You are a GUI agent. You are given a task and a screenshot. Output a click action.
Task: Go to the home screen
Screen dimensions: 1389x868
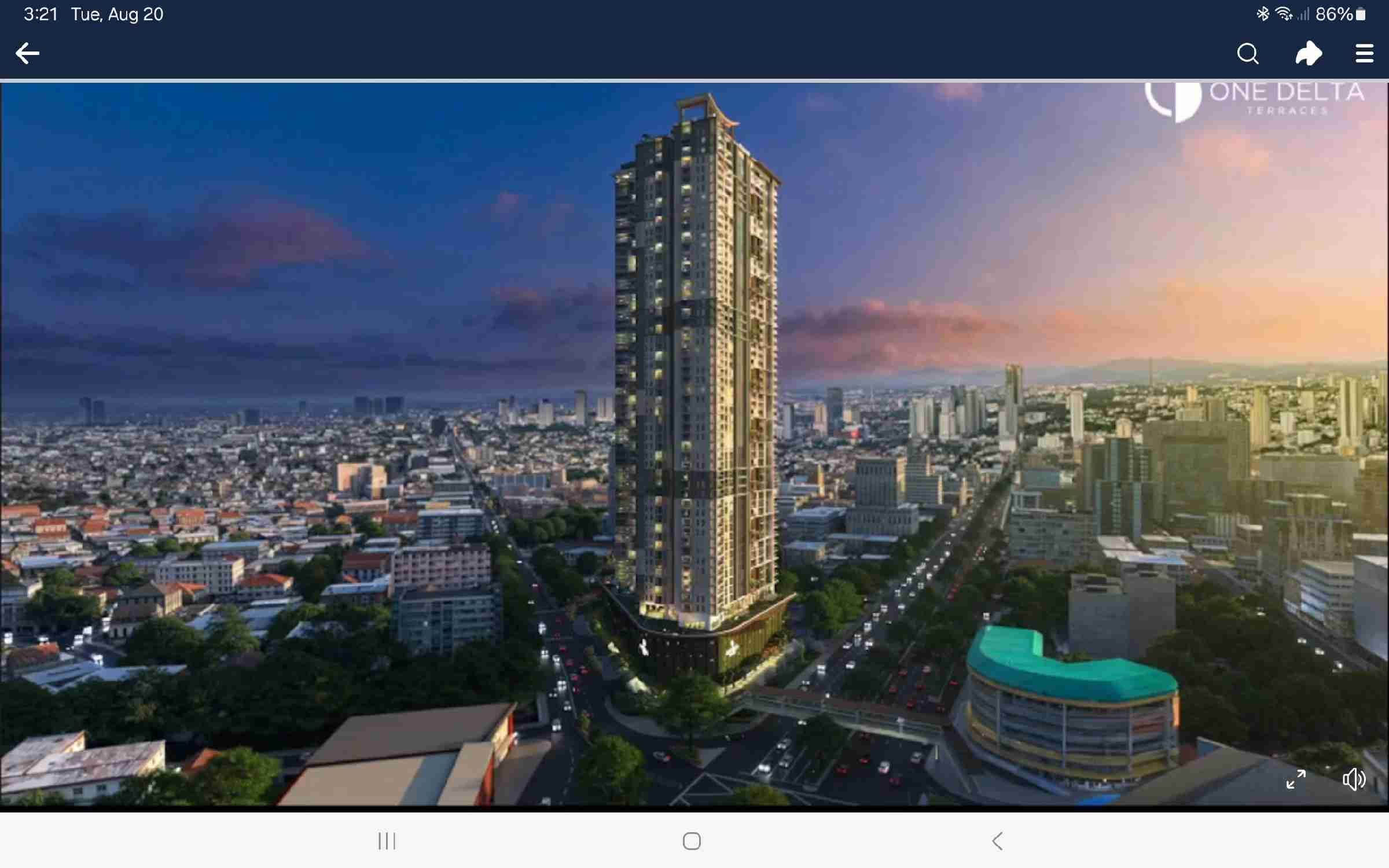pos(692,841)
